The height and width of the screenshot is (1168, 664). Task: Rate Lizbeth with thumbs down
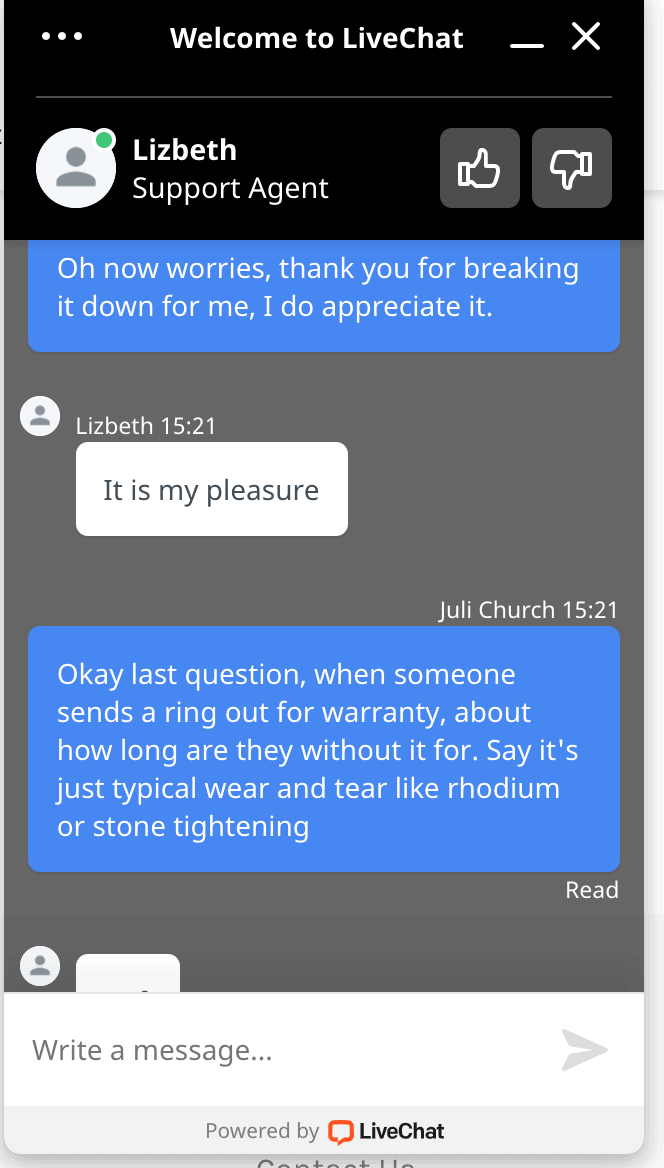click(571, 168)
